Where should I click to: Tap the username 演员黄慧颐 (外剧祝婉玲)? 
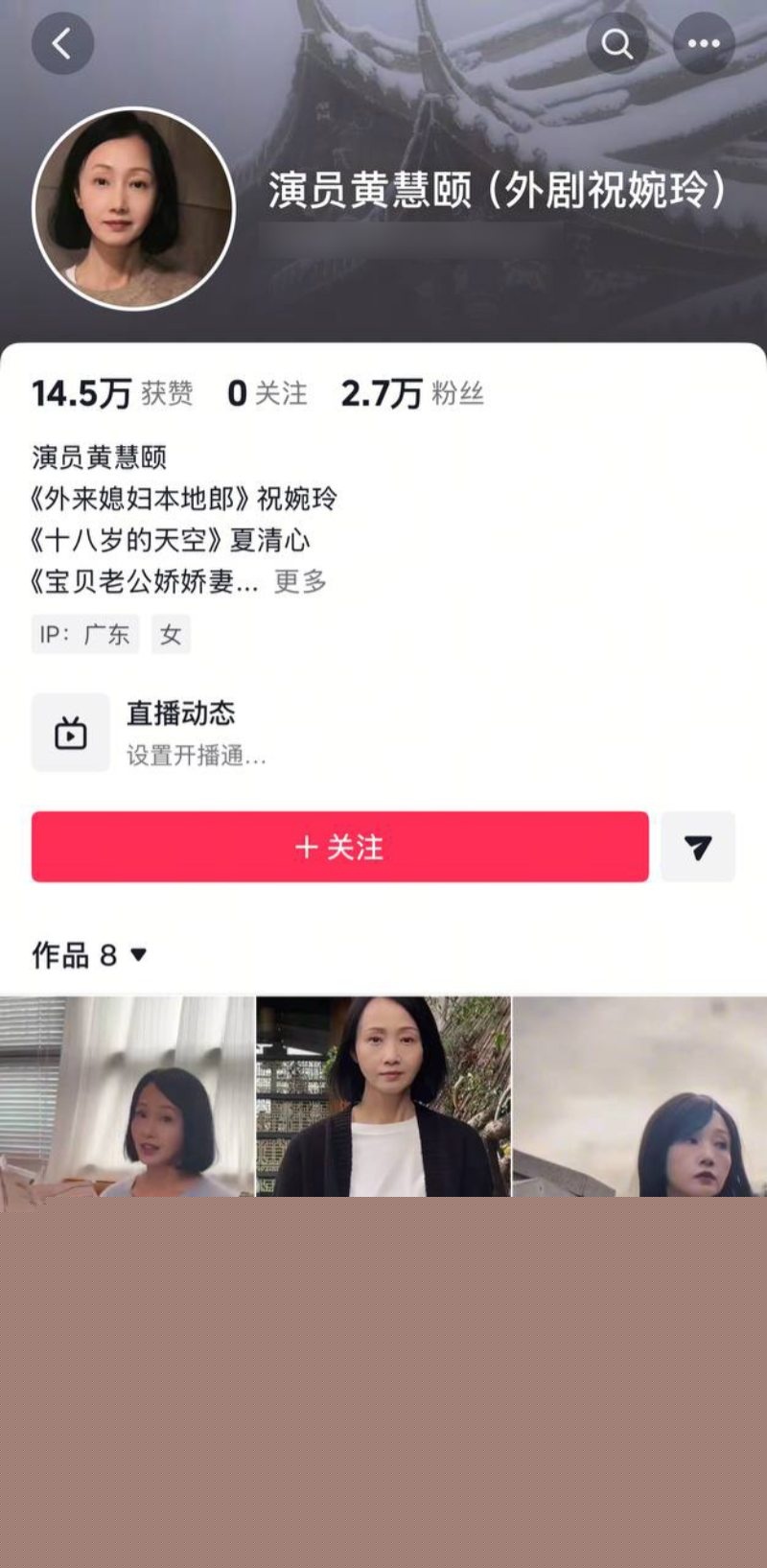click(498, 192)
